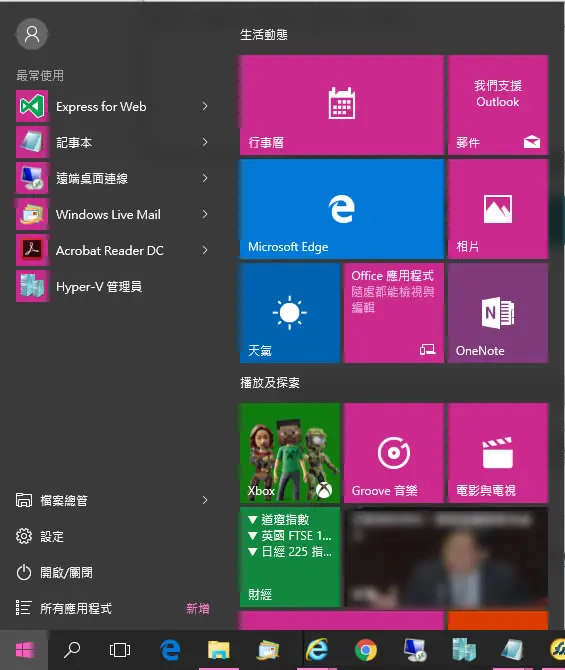Open the 天氣 weather tile
Image resolution: width=565 pixels, height=670 pixels.
(x=290, y=313)
